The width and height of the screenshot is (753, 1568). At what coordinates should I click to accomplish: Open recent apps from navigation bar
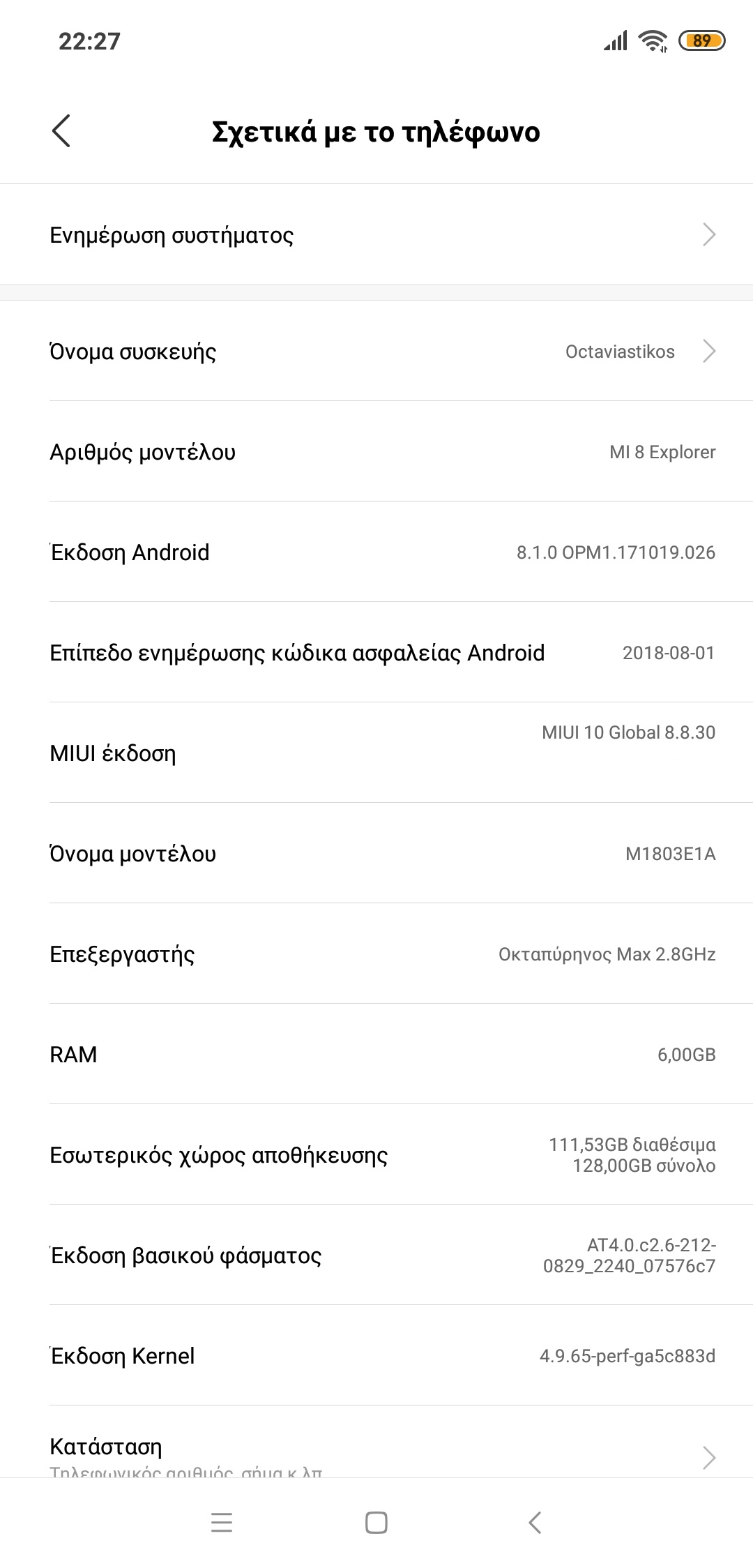point(221,1522)
